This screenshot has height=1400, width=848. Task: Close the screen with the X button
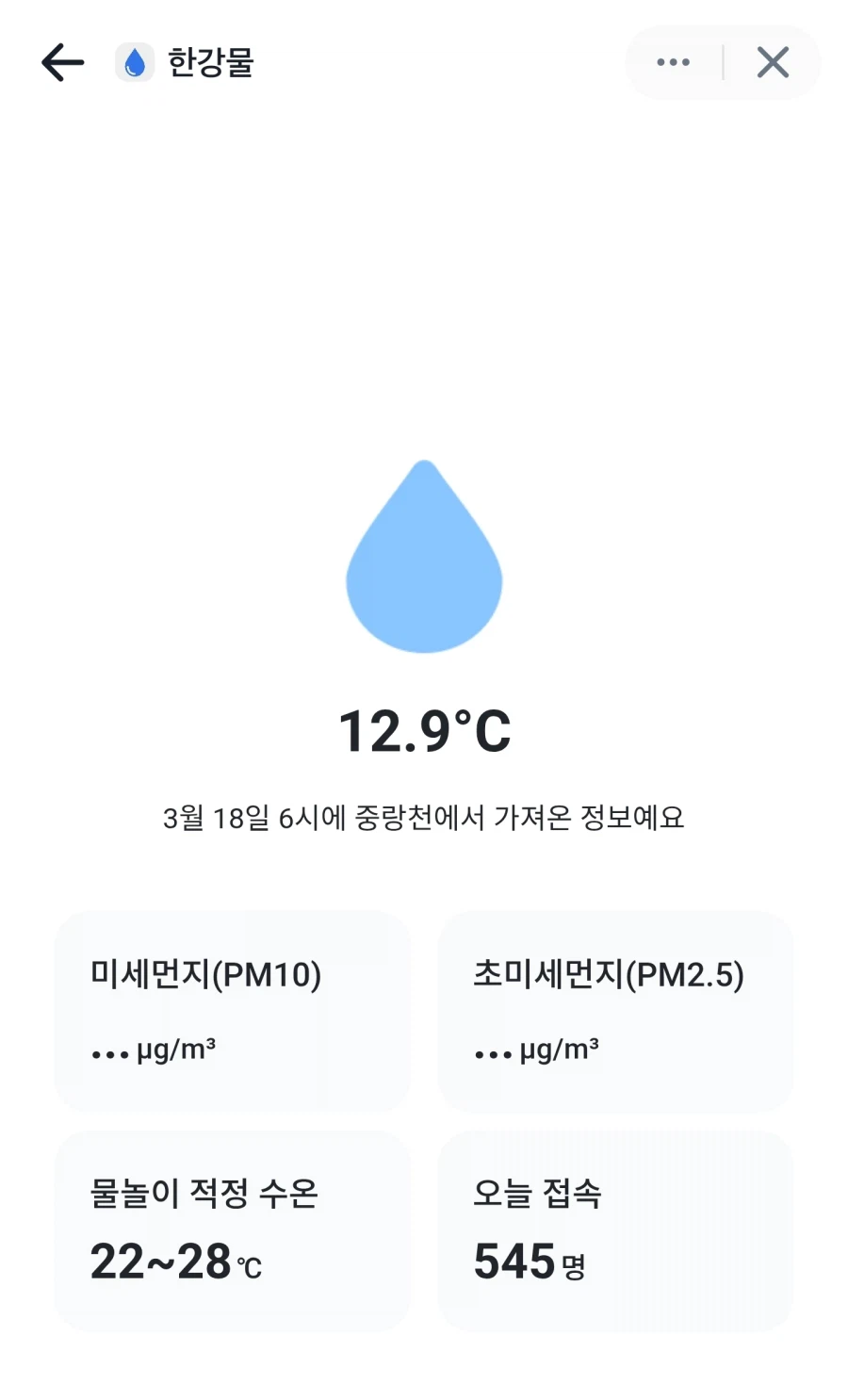(x=773, y=62)
